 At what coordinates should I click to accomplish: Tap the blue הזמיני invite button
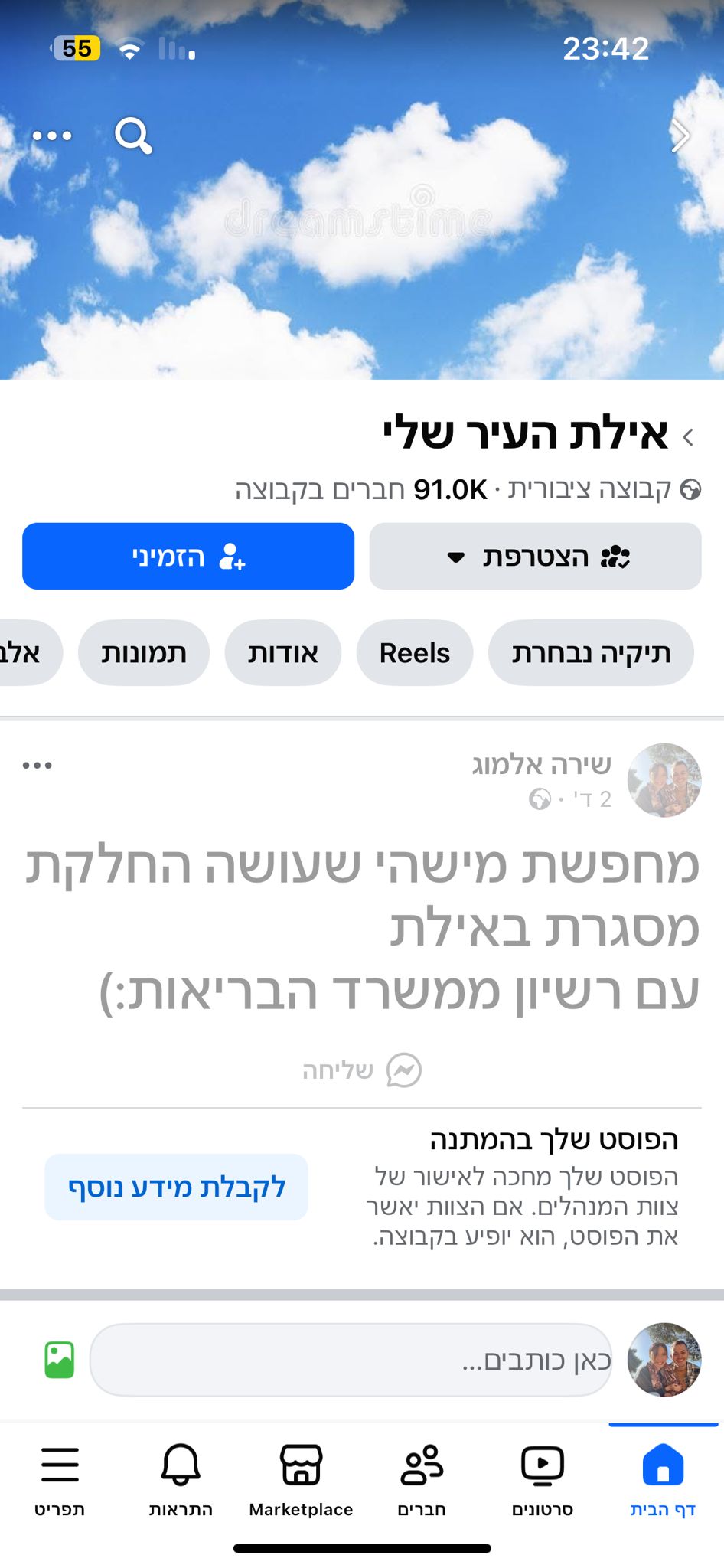(x=188, y=557)
